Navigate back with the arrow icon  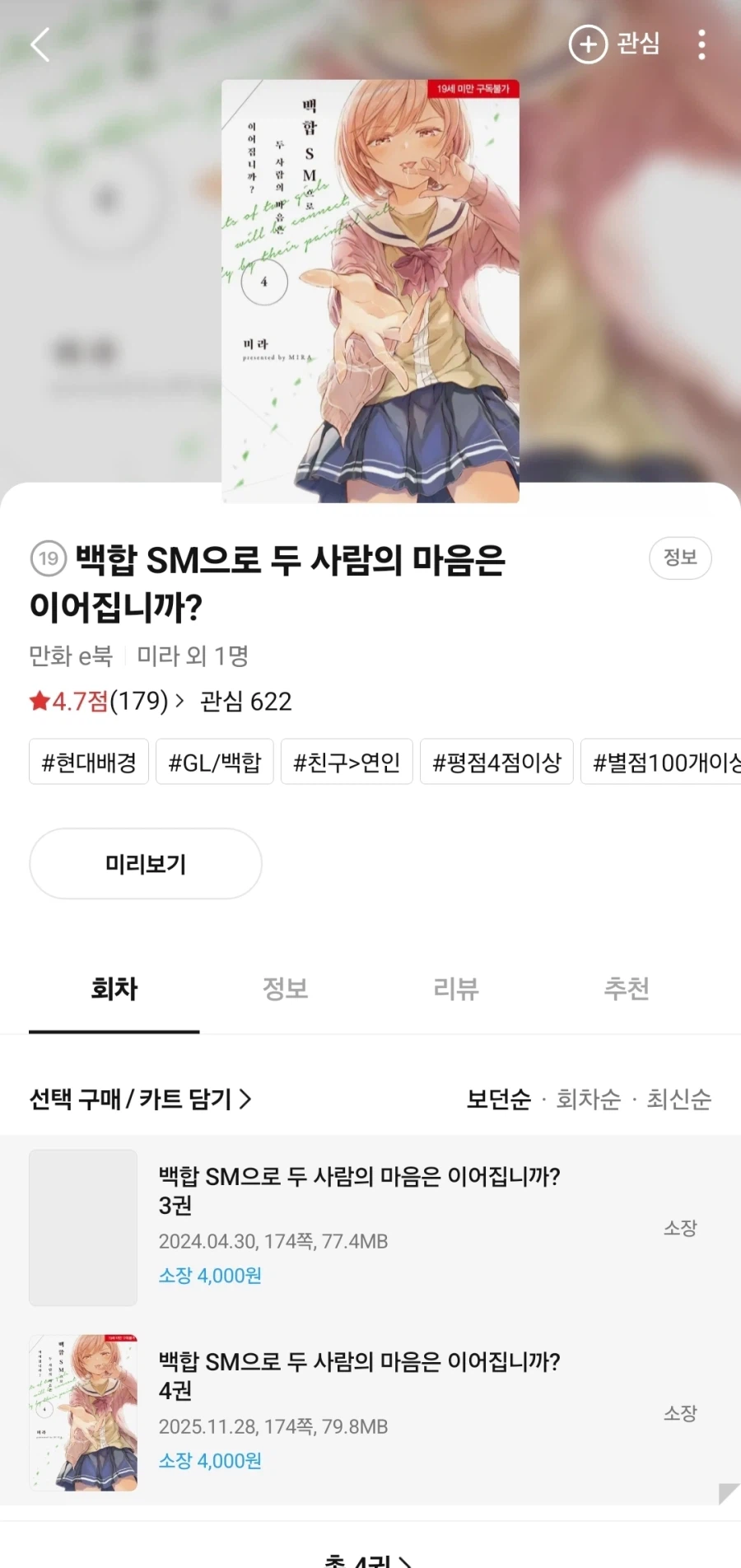pyautogui.click(x=41, y=44)
